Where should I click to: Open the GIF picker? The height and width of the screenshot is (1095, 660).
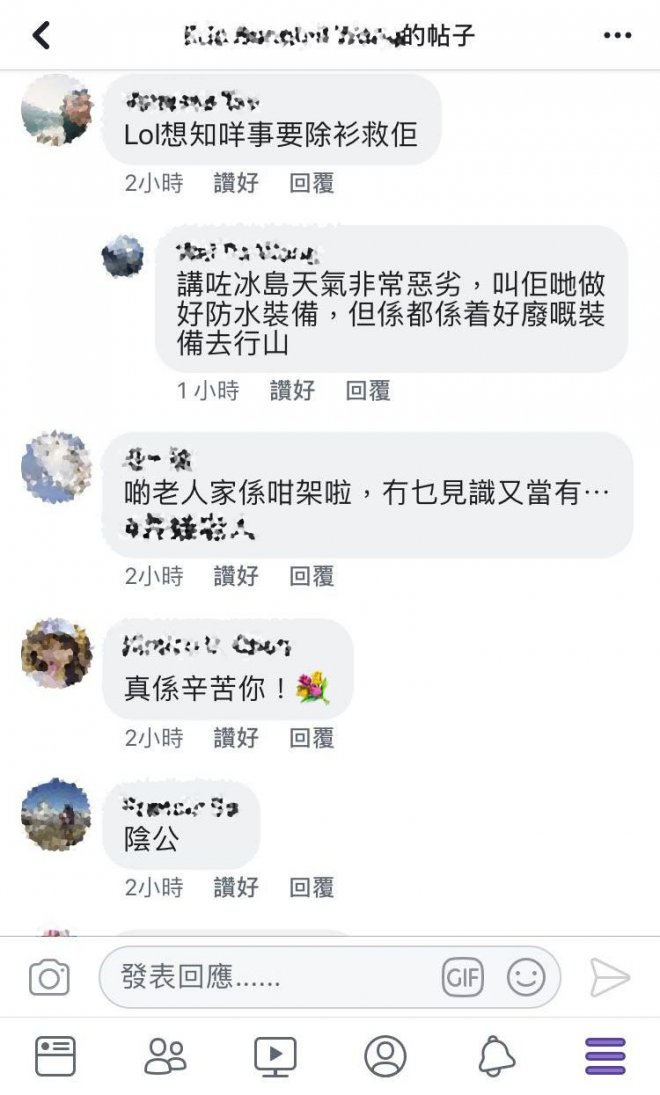462,977
